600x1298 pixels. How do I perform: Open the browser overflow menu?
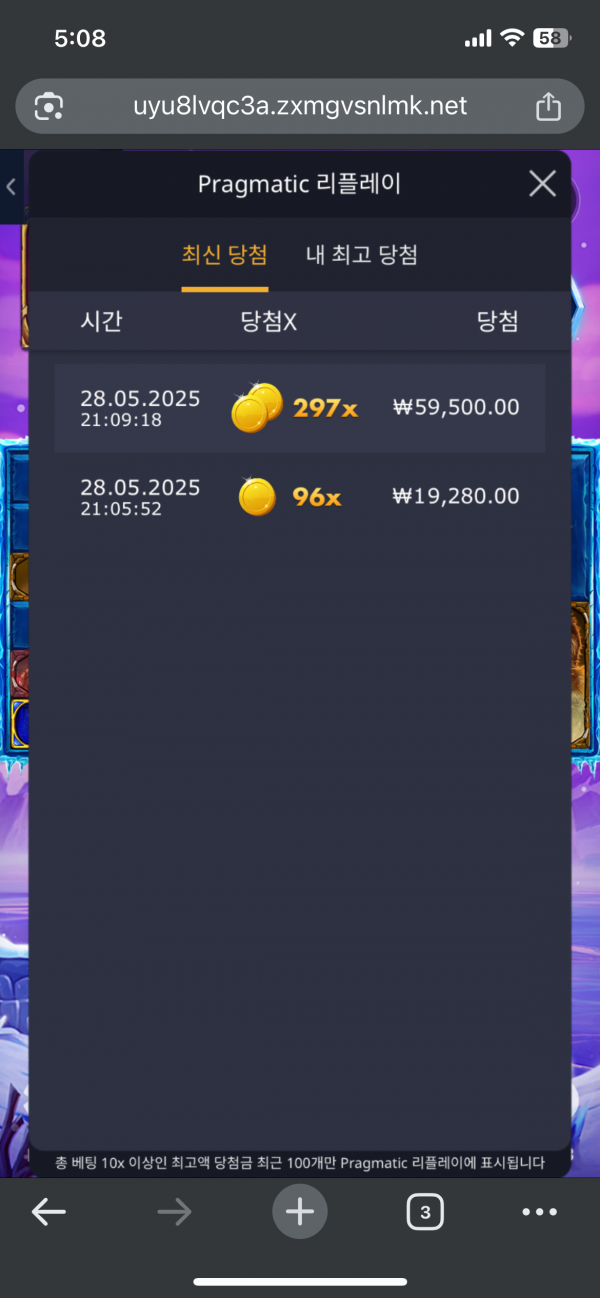[540, 1213]
